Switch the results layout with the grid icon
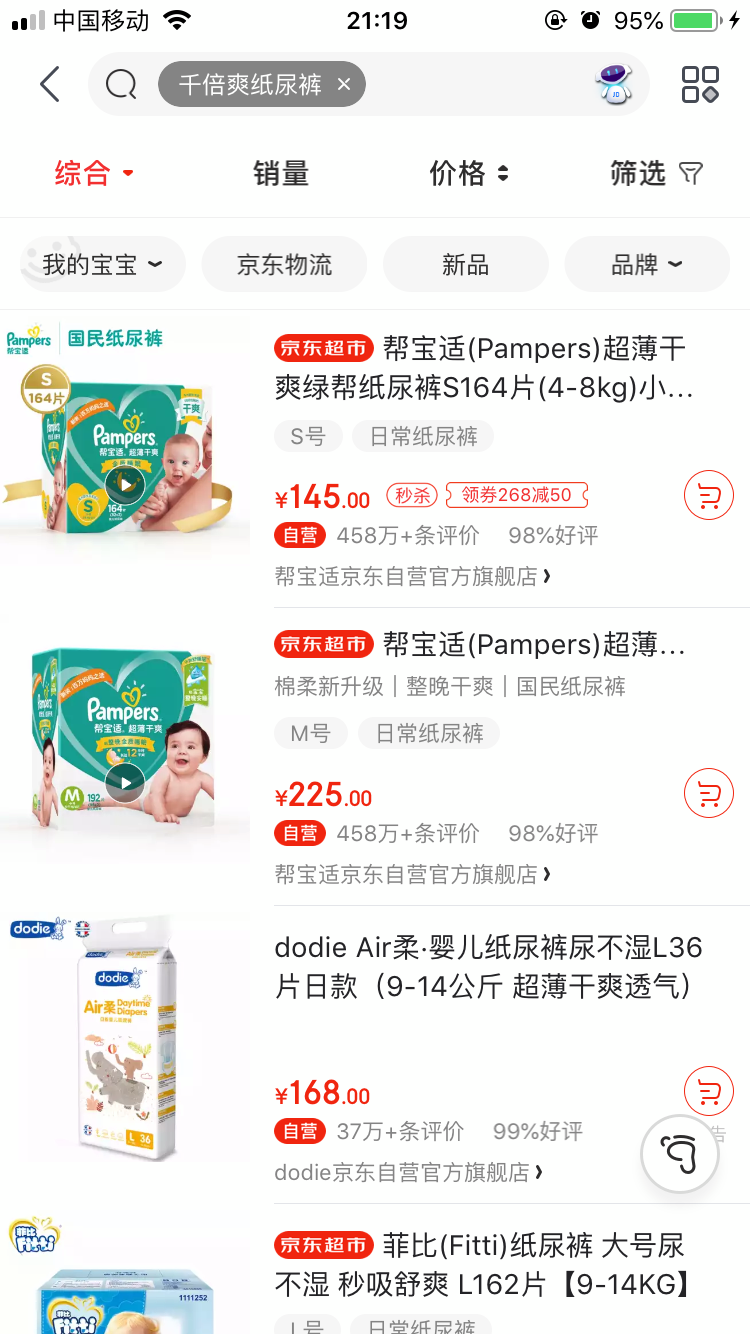This screenshot has height=1334, width=750. 700,85
